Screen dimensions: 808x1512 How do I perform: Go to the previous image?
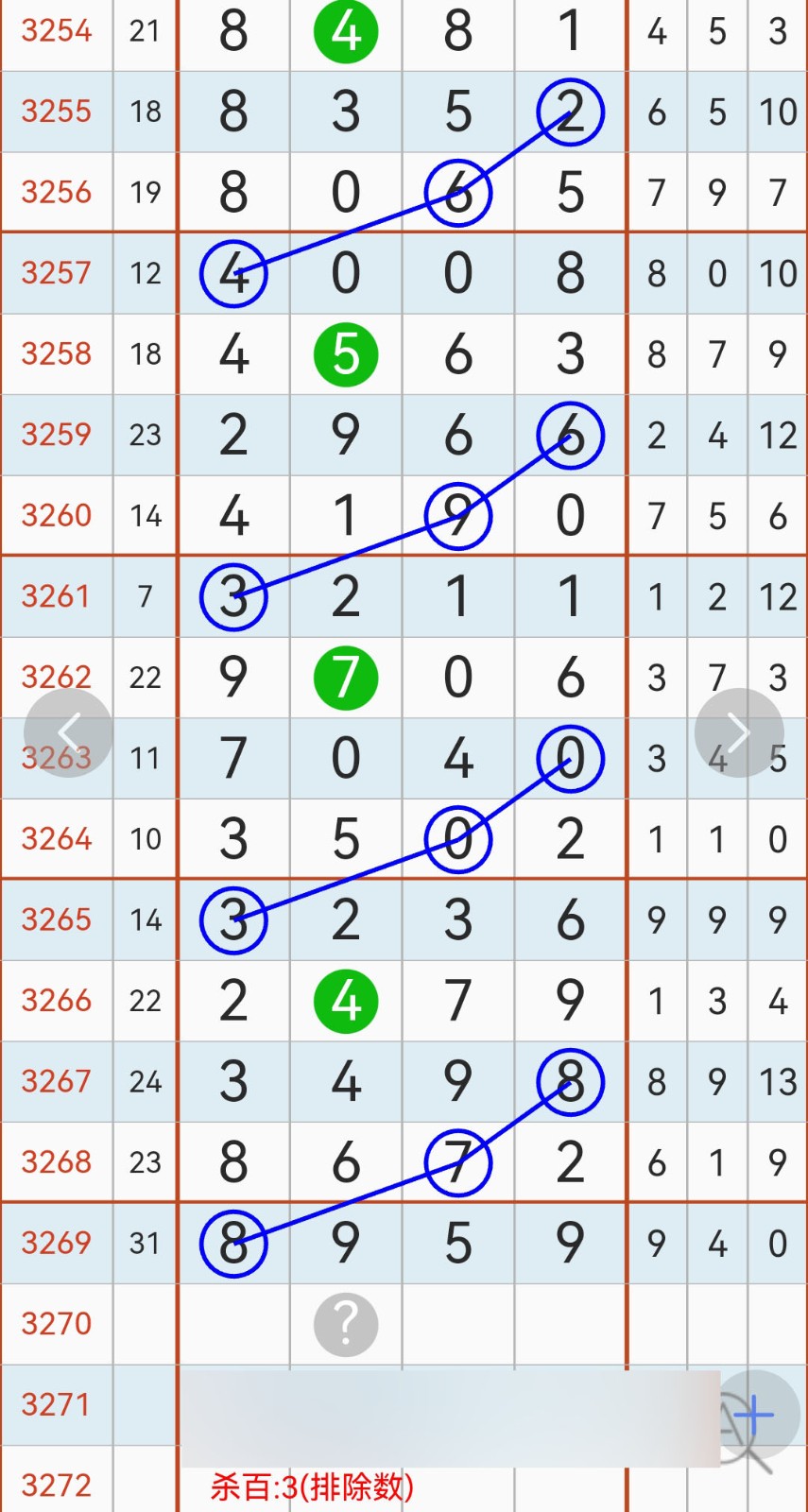[68, 732]
